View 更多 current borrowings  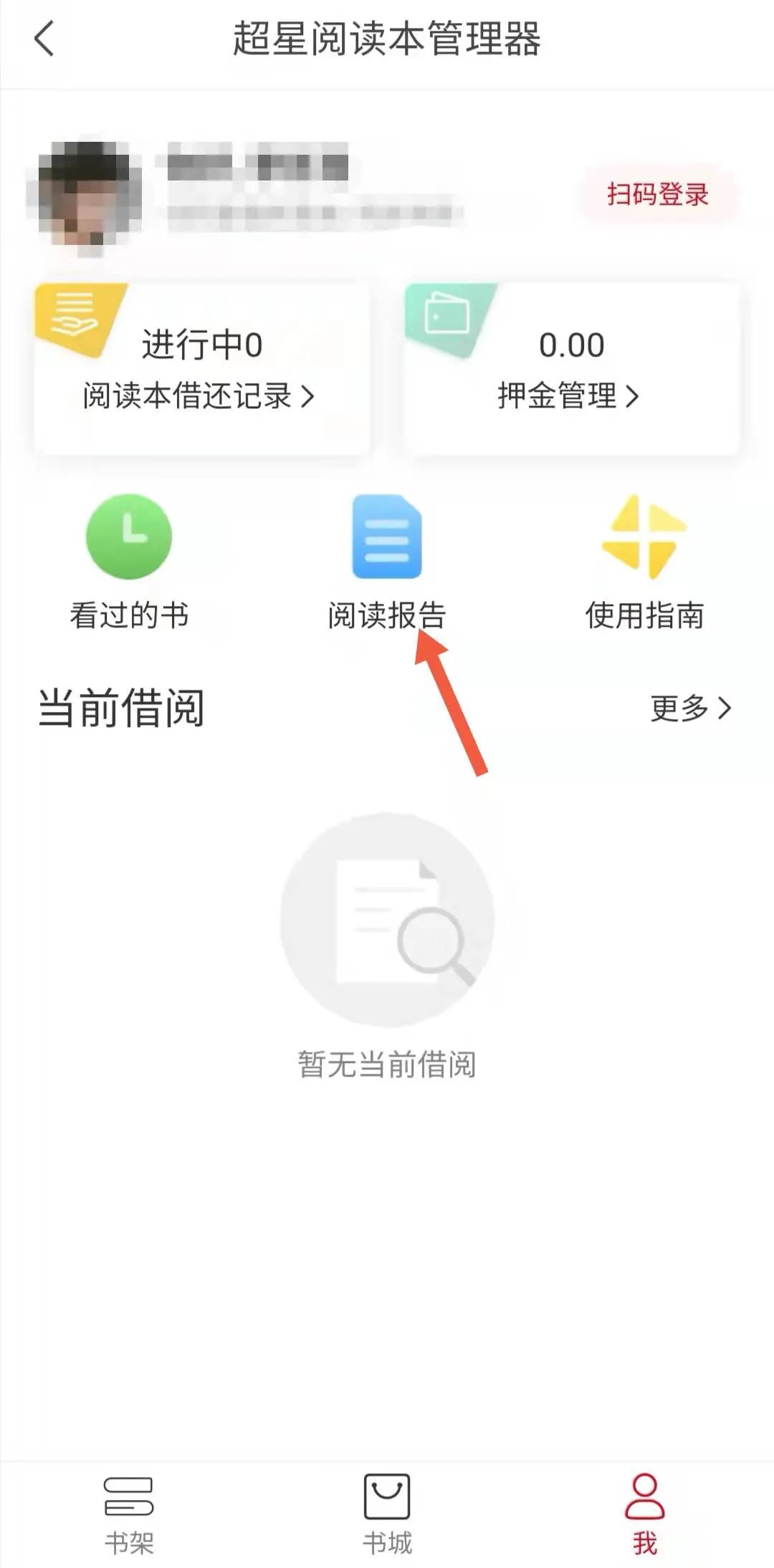click(690, 708)
